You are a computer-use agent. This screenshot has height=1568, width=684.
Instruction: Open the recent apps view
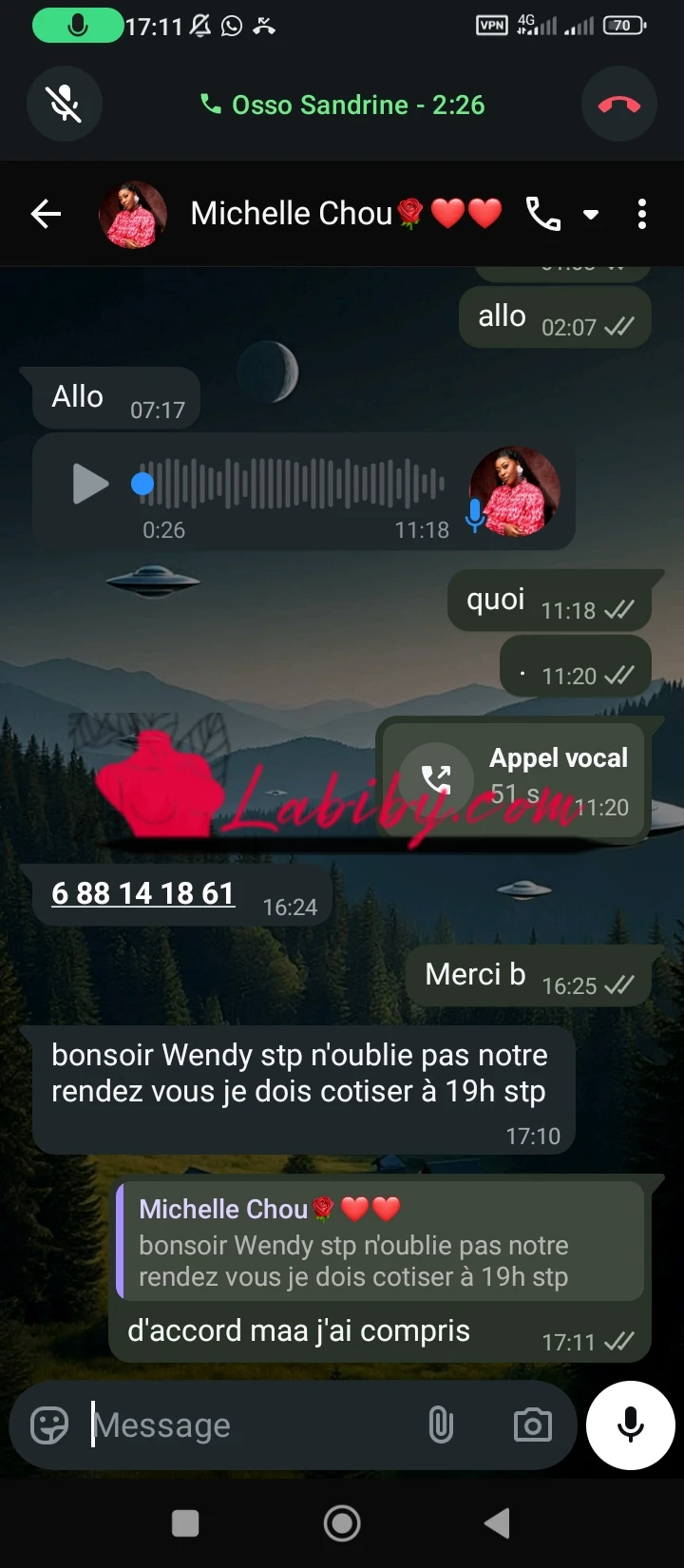(185, 1523)
